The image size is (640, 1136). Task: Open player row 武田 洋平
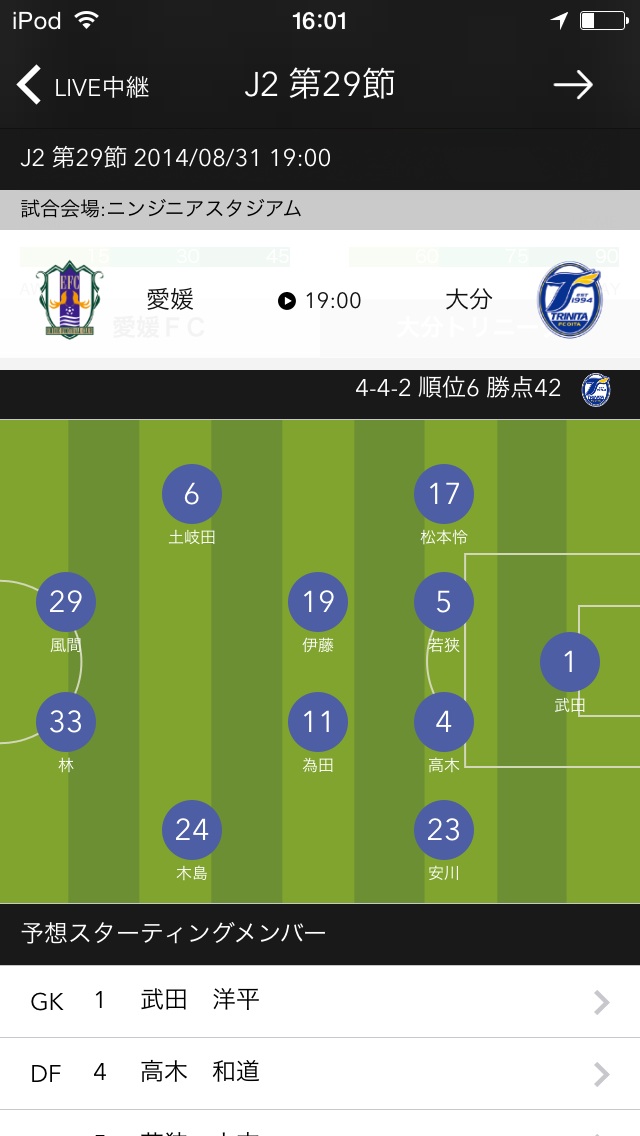click(320, 1001)
